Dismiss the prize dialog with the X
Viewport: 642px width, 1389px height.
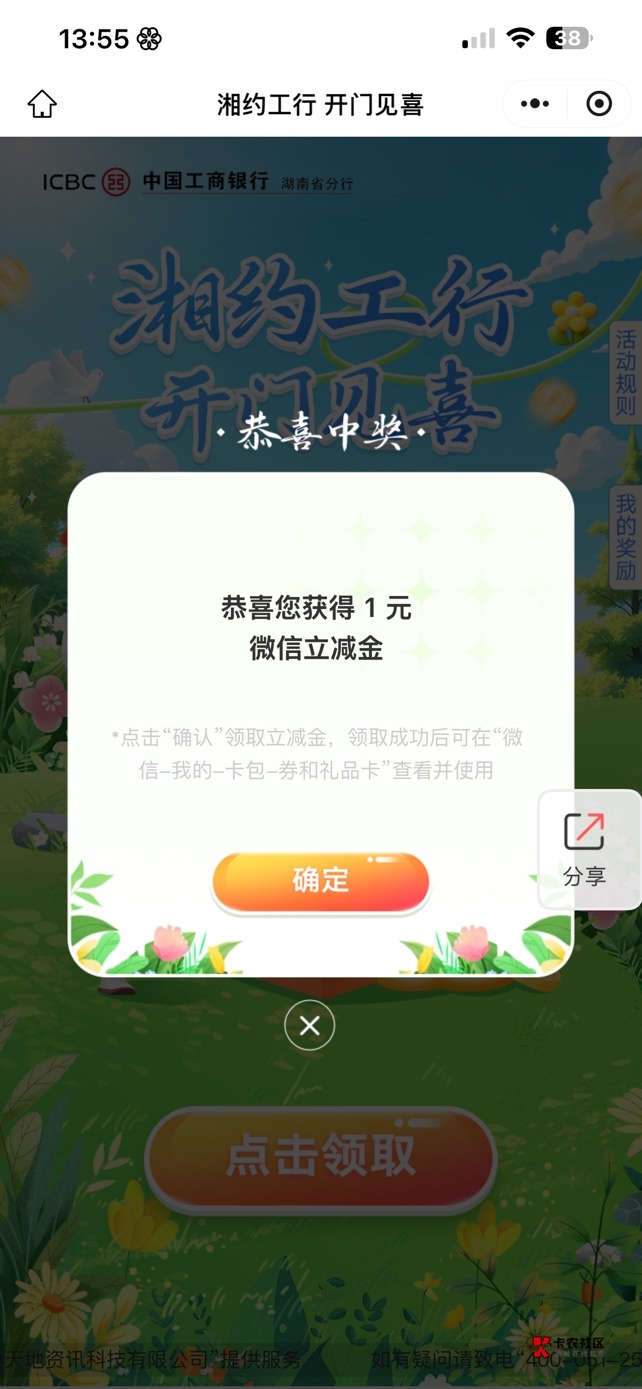(310, 1025)
